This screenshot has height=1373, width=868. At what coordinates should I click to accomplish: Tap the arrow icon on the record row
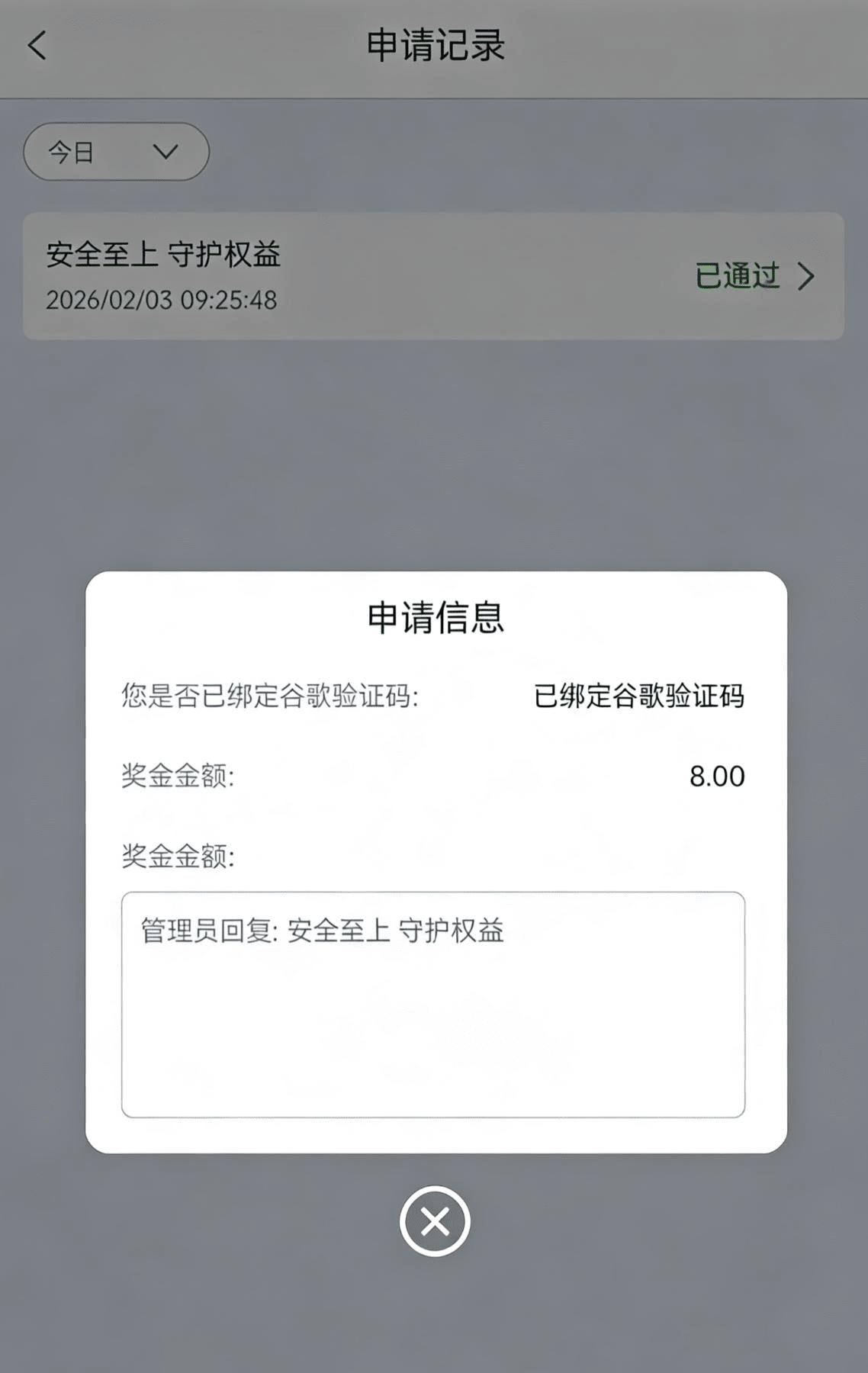(x=808, y=278)
